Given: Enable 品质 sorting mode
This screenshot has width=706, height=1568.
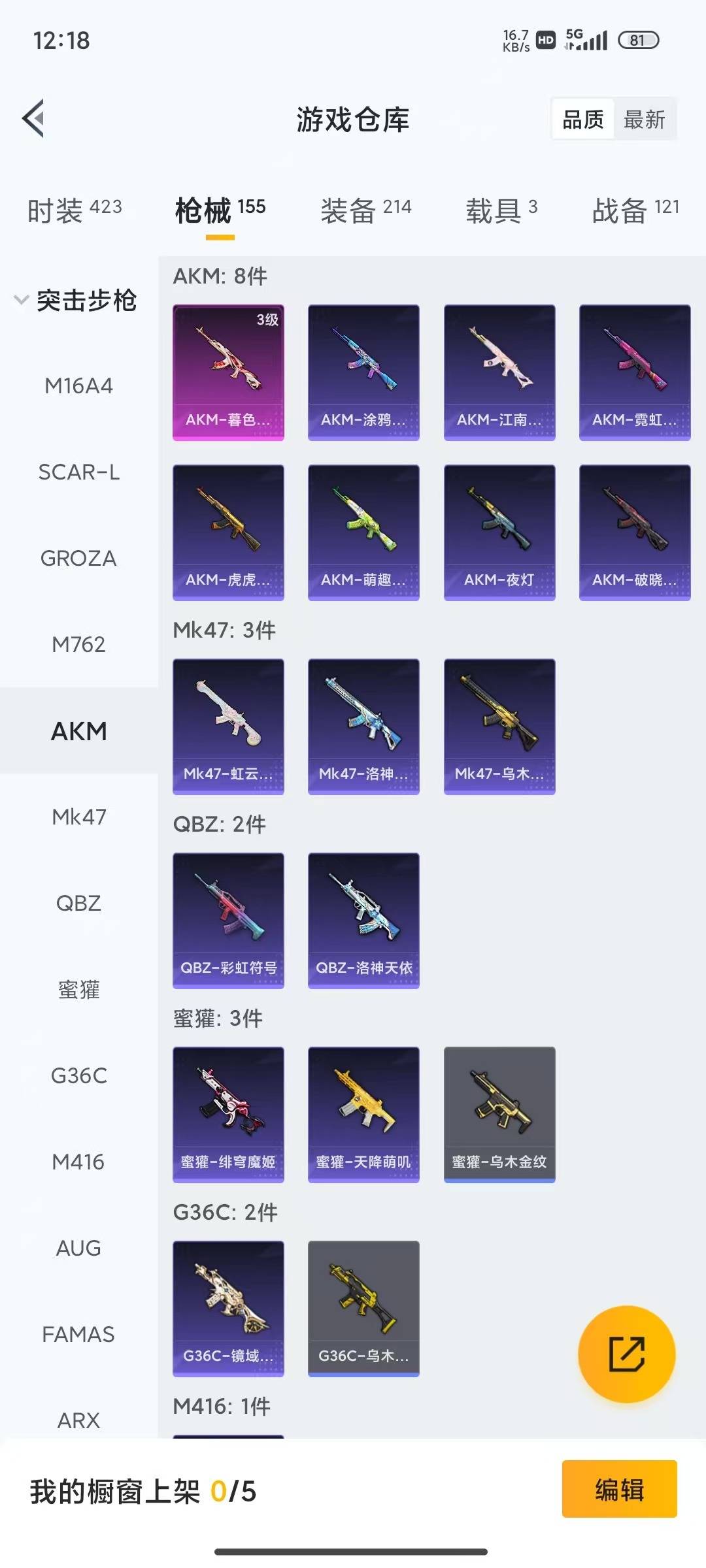Looking at the screenshot, I should pyautogui.click(x=584, y=119).
